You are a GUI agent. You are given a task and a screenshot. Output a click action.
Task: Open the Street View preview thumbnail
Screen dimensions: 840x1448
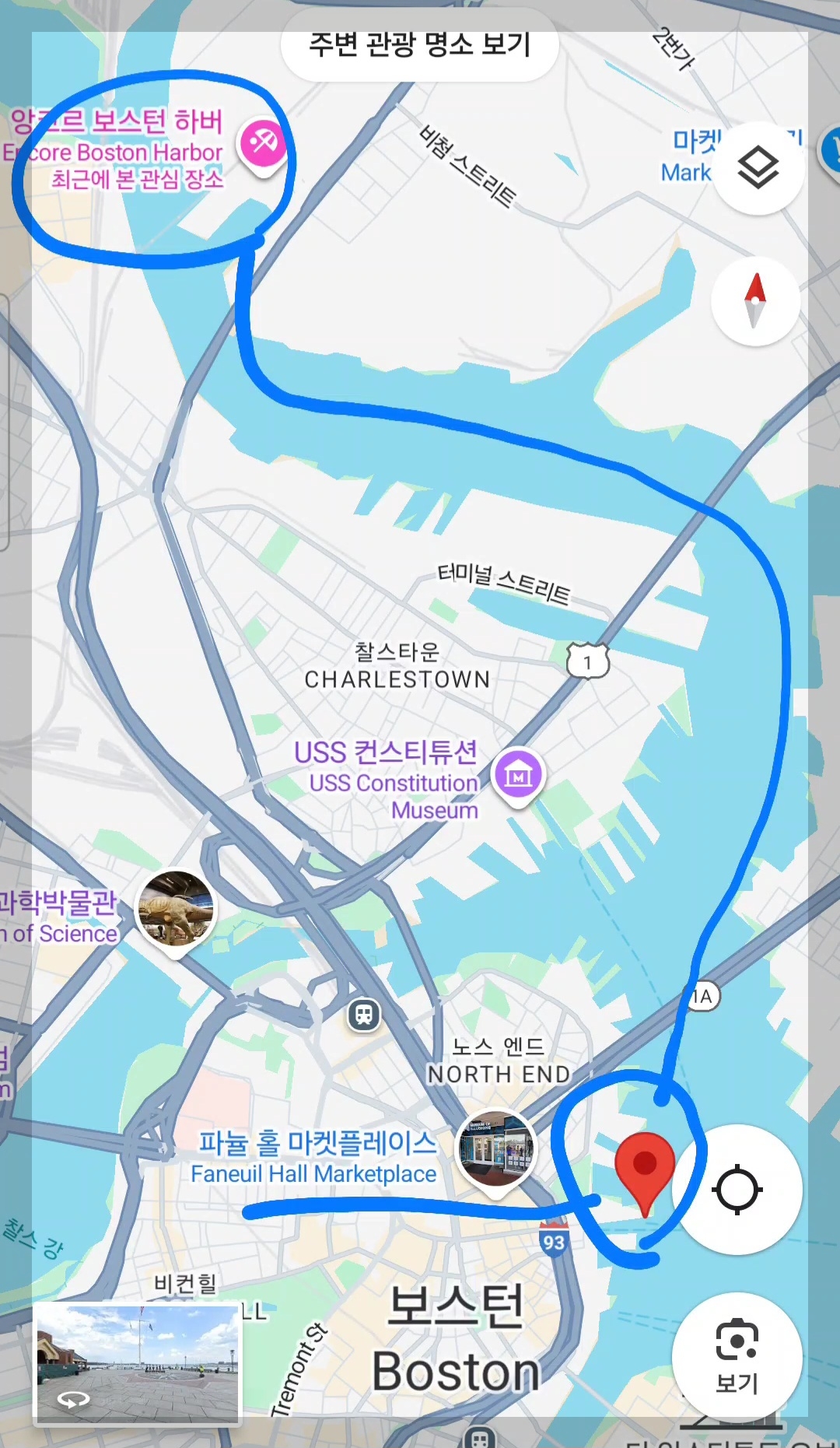point(138,1364)
